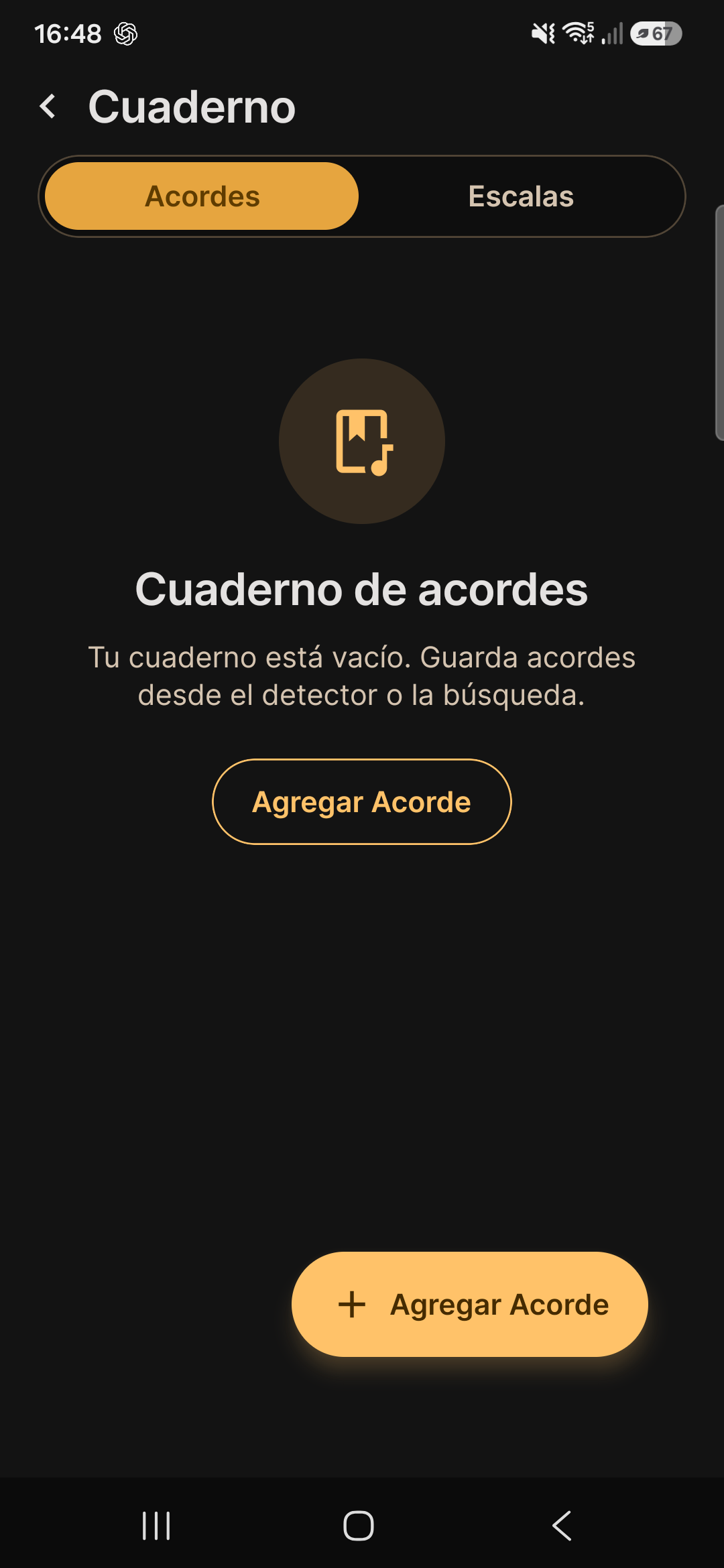This screenshot has width=724, height=1568.
Task: Select the Acordes tab
Action: [202, 196]
